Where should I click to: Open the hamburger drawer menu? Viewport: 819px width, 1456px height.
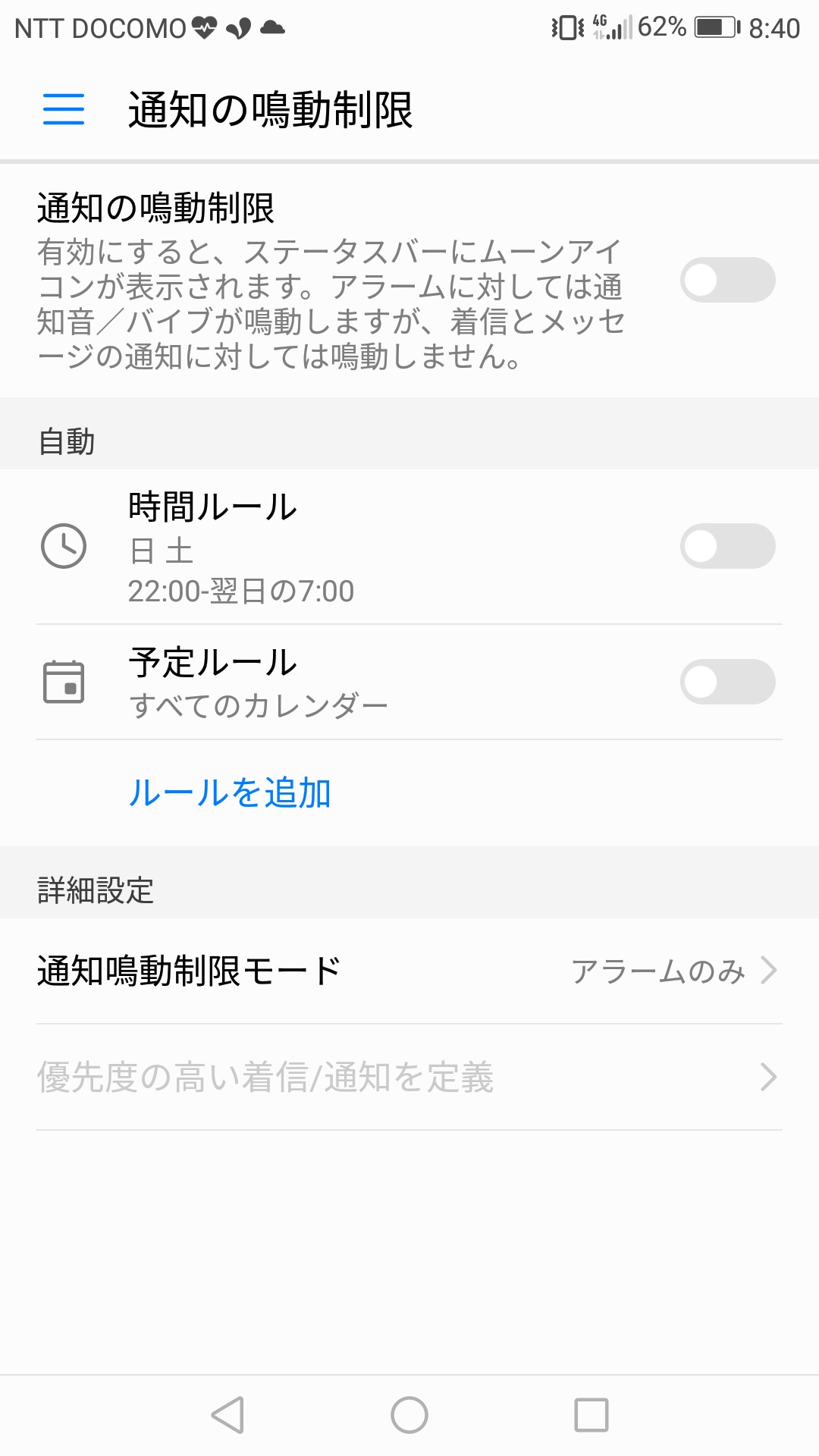click(x=64, y=109)
